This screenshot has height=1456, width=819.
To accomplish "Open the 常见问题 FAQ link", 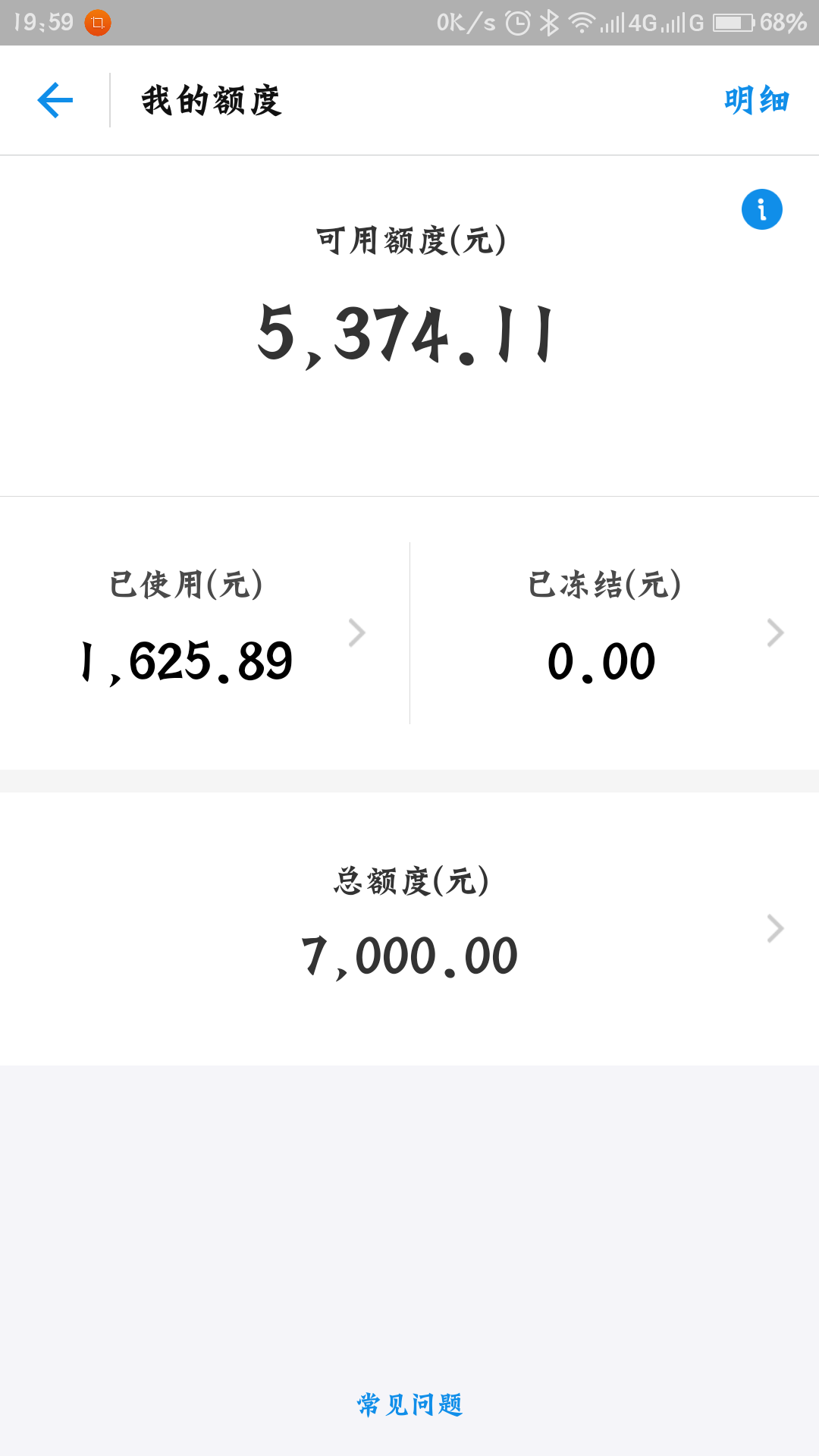I will tap(409, 1404).
